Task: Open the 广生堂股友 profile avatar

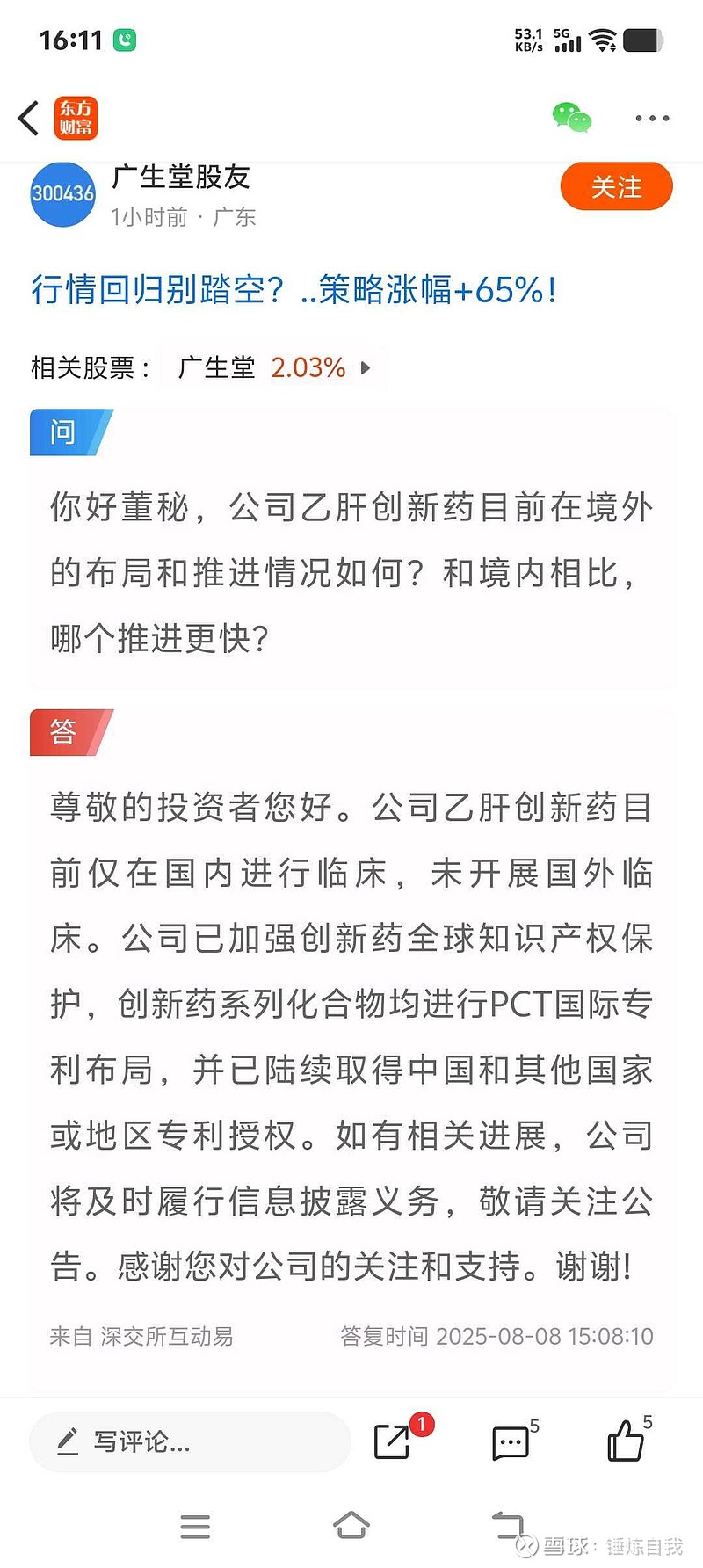Action: [62, 193]
